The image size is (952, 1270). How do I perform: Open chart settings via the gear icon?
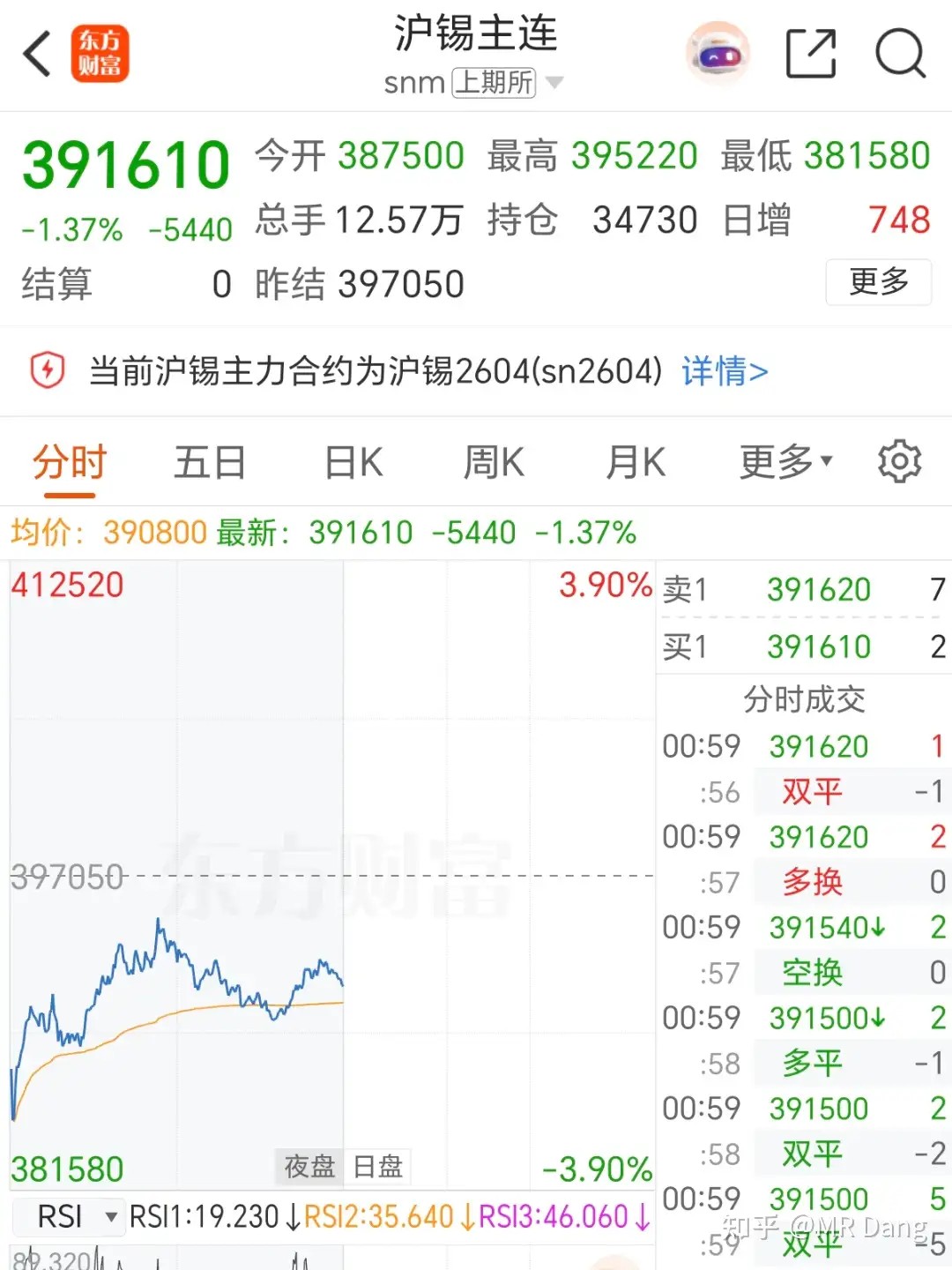tap(900, 461)
